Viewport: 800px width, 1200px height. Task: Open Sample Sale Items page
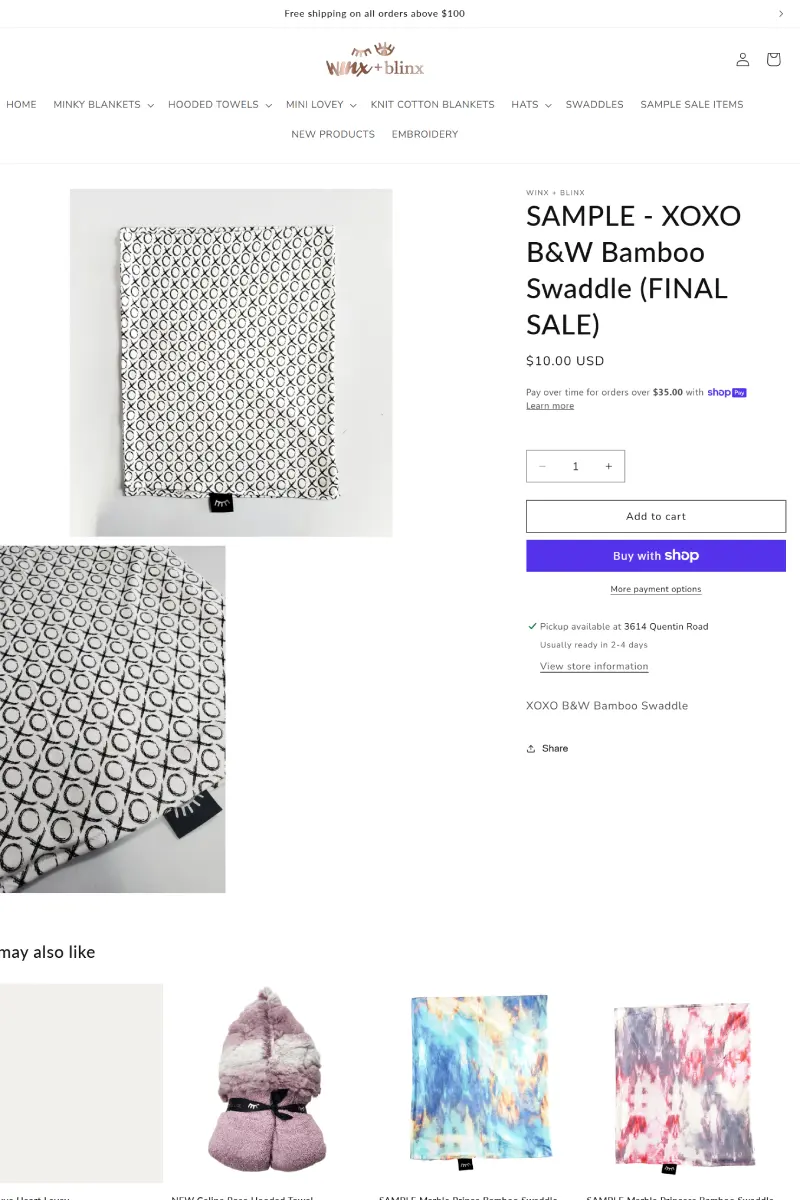tap(691, 105)
